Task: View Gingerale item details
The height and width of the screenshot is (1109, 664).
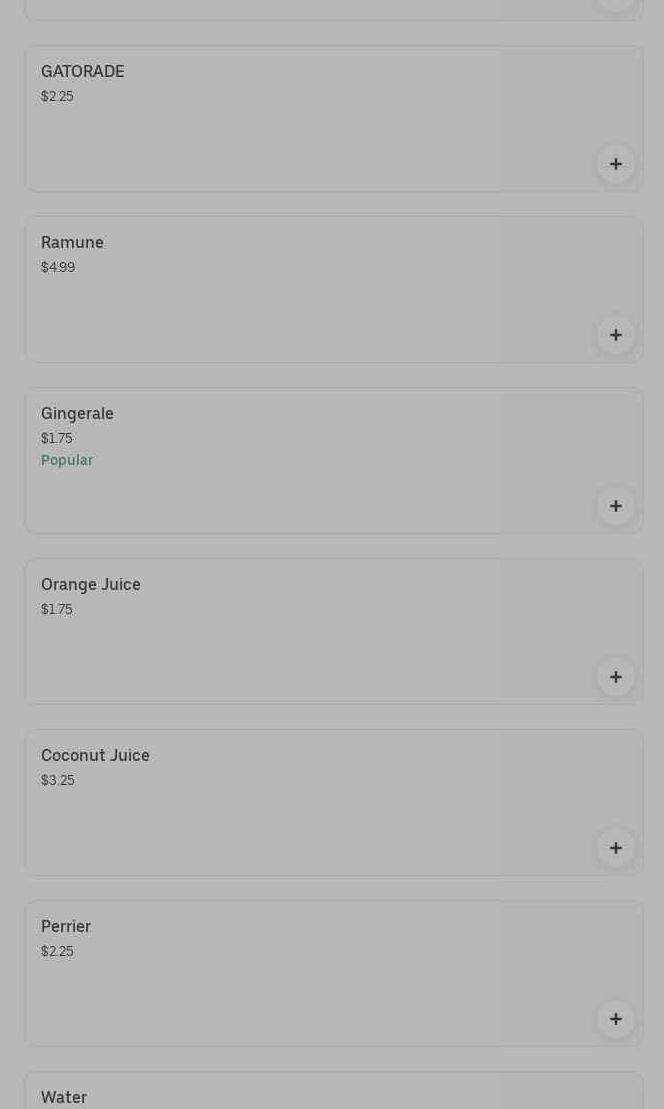Action: coord(262,460)
